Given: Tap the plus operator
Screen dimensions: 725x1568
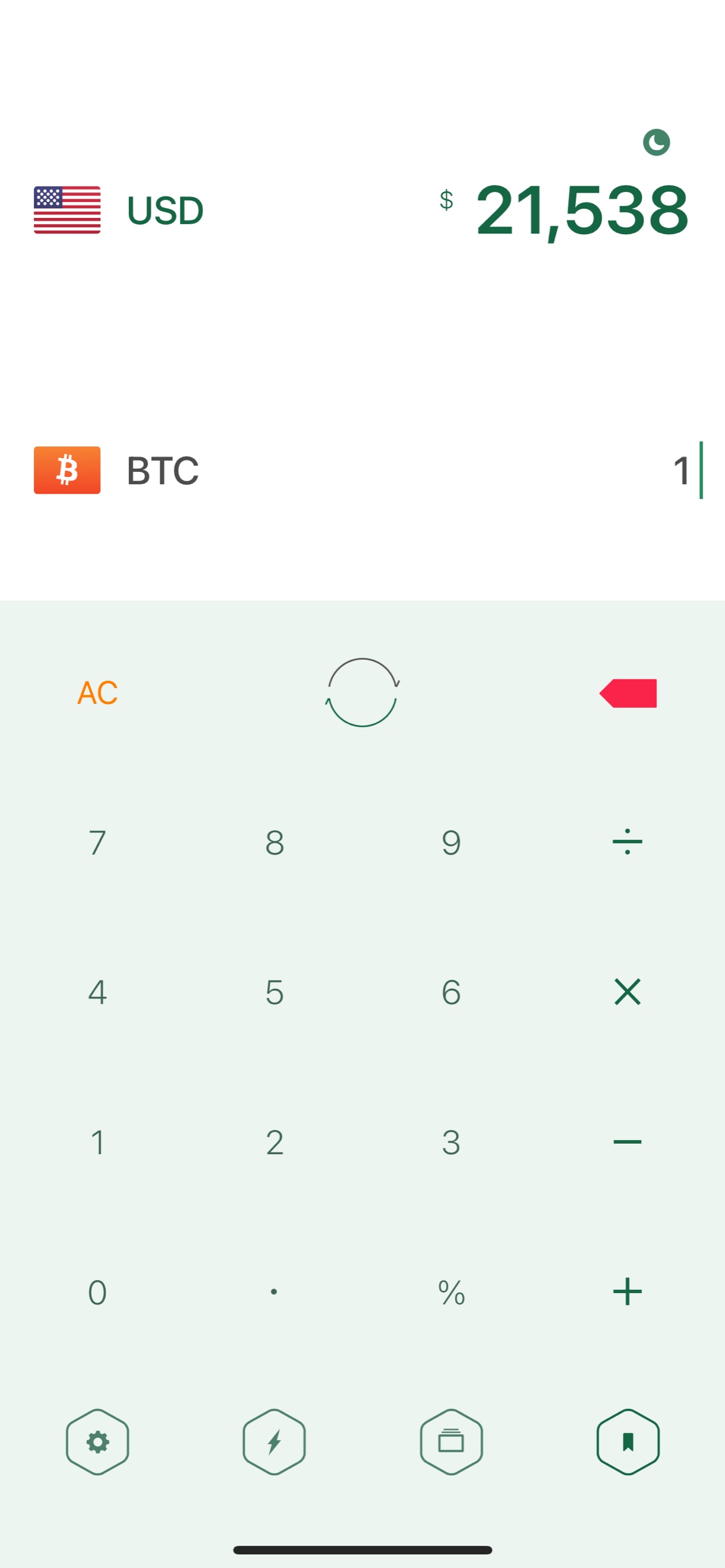Looking at the screenshot, I should [627, 1292].
